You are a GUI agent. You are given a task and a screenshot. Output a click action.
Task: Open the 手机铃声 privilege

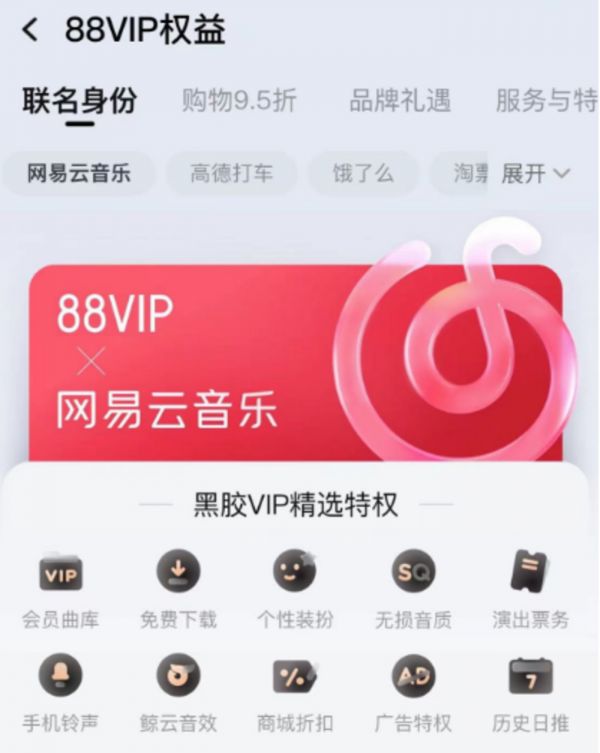pos(61,692)
